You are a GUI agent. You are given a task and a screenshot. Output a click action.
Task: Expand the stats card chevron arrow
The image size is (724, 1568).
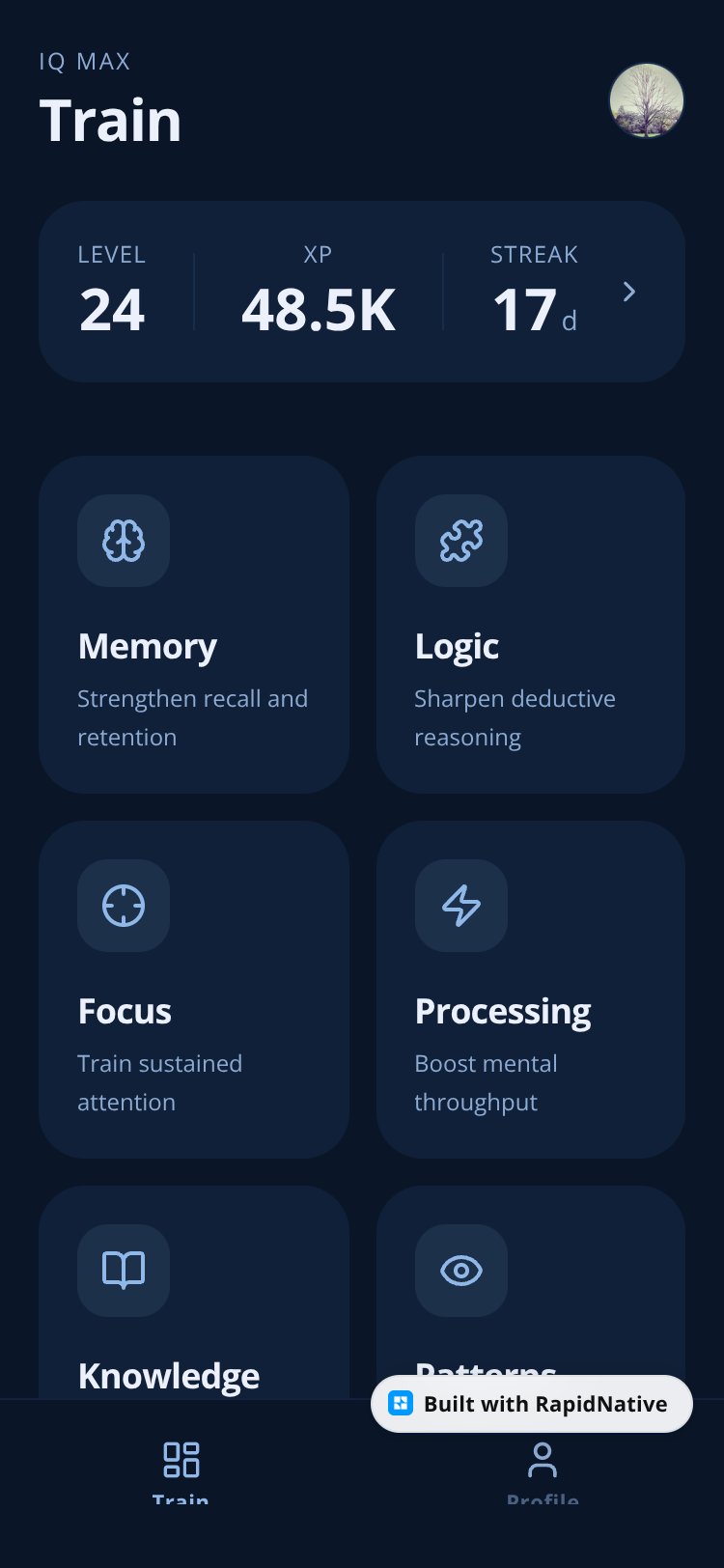(629, 292)
